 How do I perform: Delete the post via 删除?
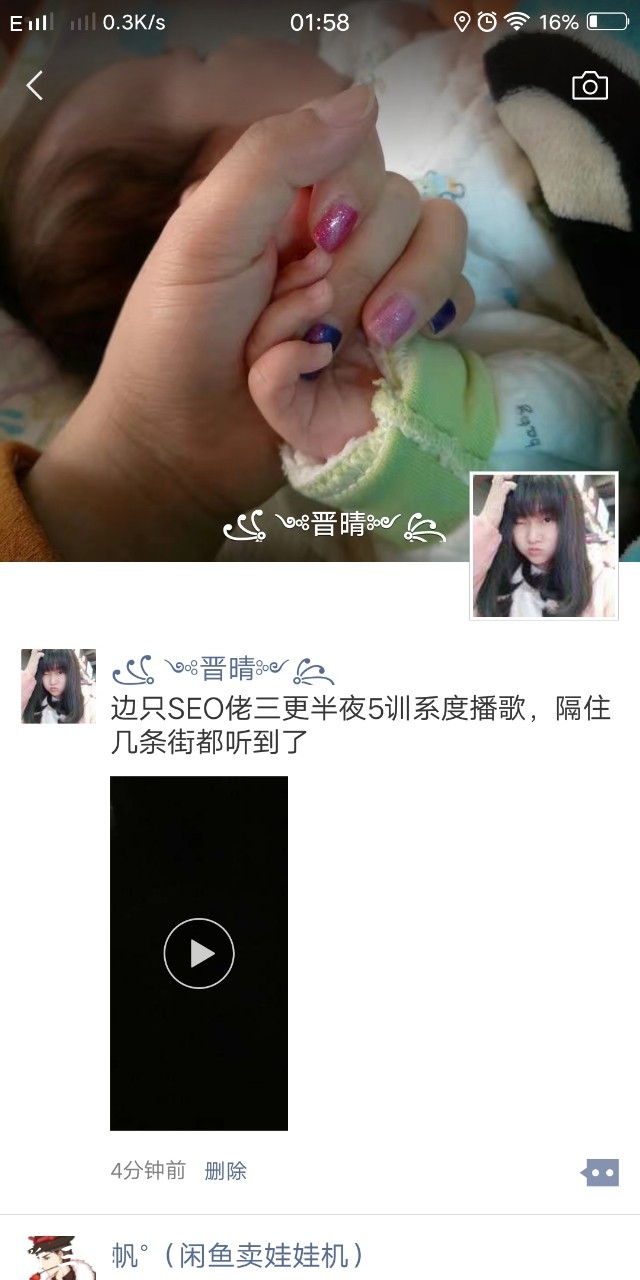225,1171
